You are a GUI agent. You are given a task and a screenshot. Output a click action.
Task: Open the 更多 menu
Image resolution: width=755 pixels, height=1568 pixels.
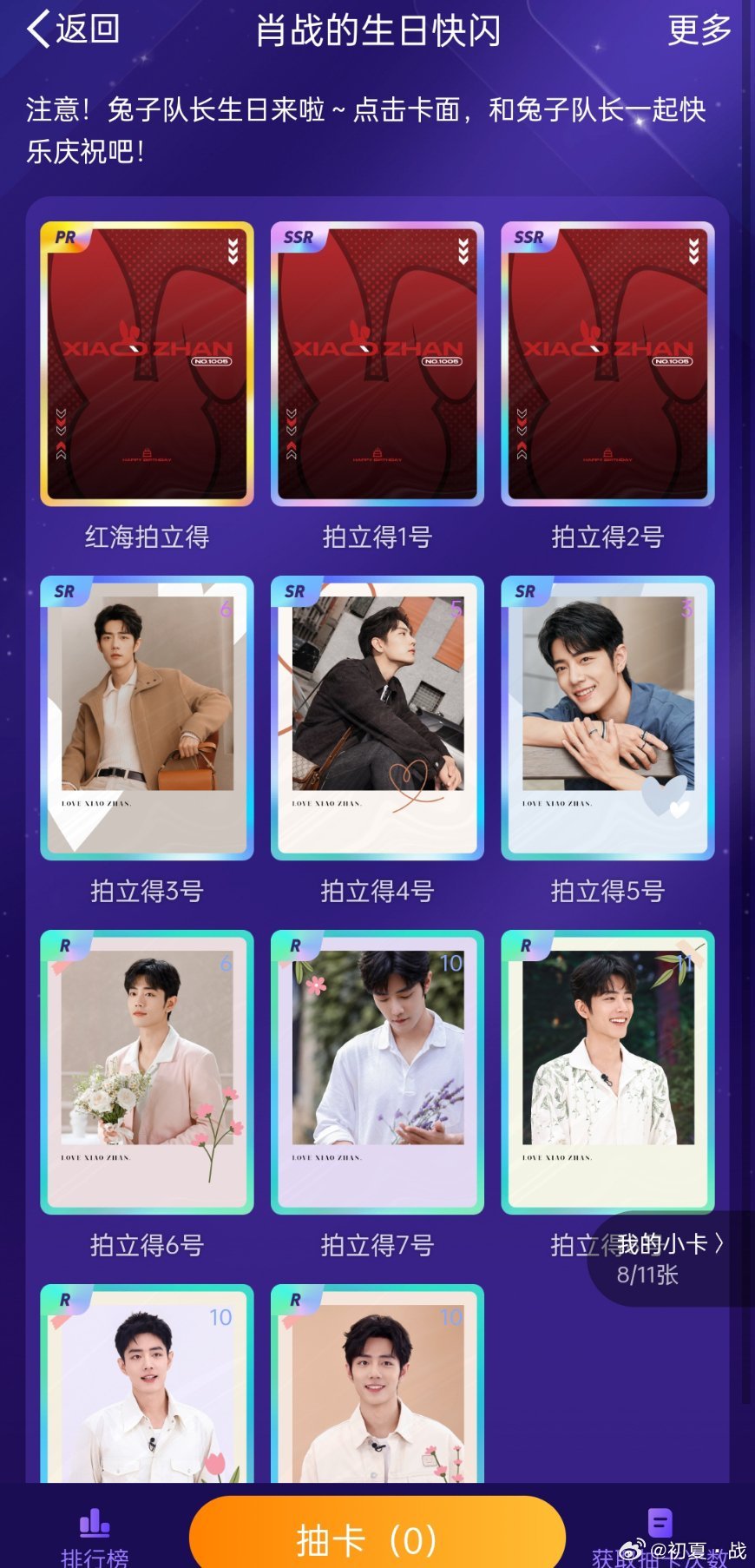click(699, 30)
